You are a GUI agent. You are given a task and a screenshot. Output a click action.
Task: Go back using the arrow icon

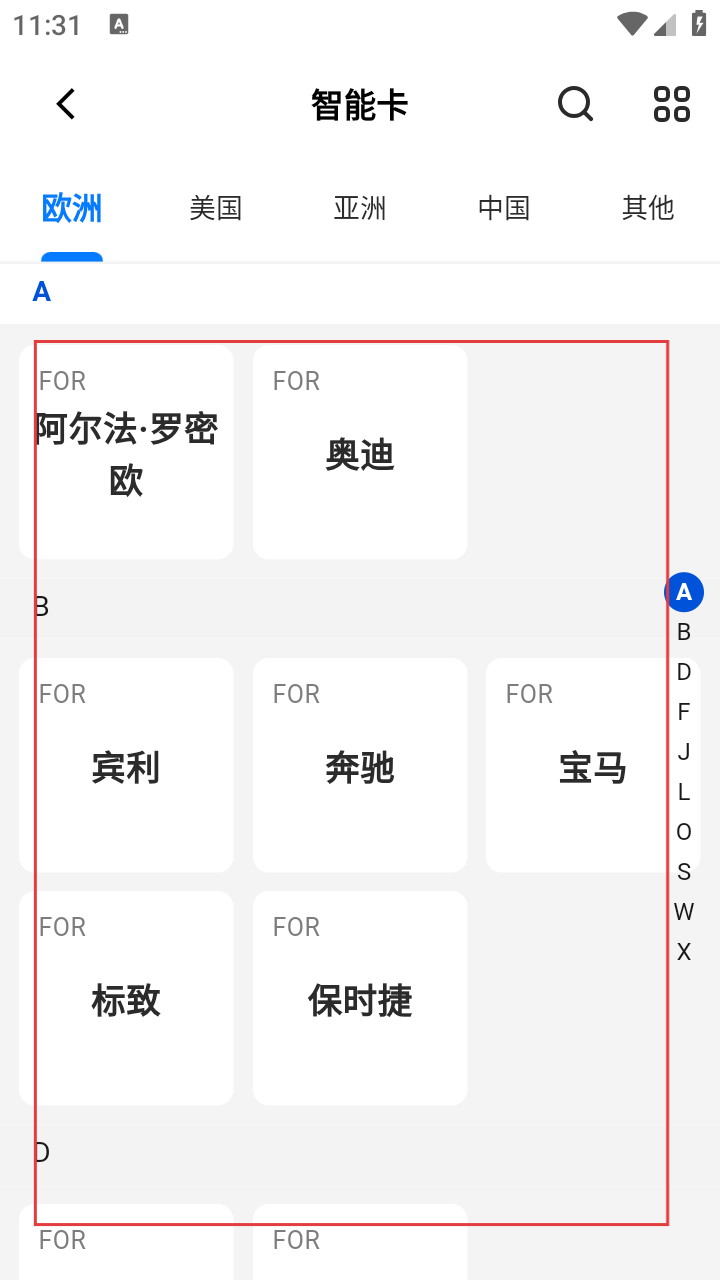coord(66,104)
